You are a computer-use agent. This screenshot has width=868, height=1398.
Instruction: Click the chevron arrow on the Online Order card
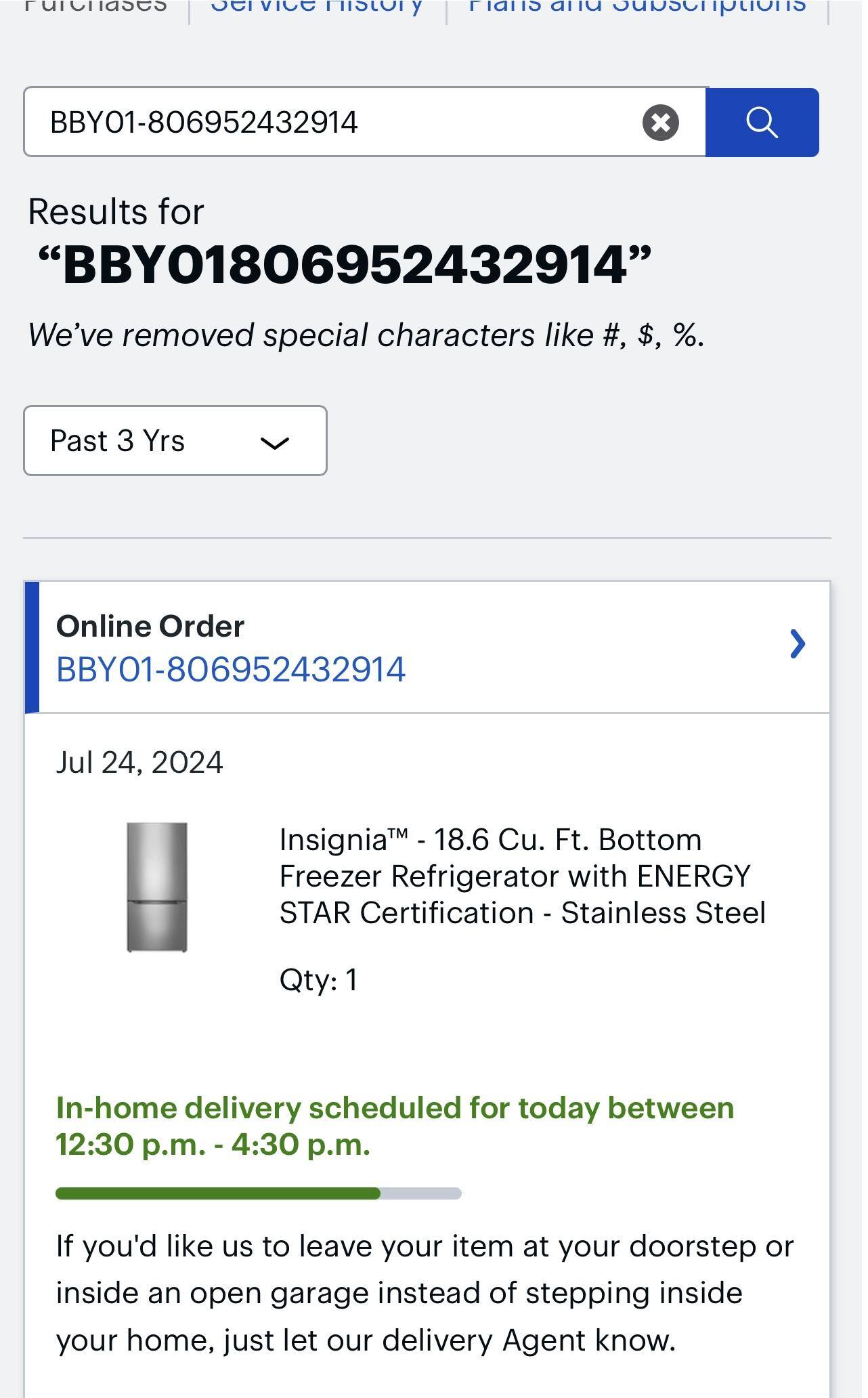[x=798, y=644]
